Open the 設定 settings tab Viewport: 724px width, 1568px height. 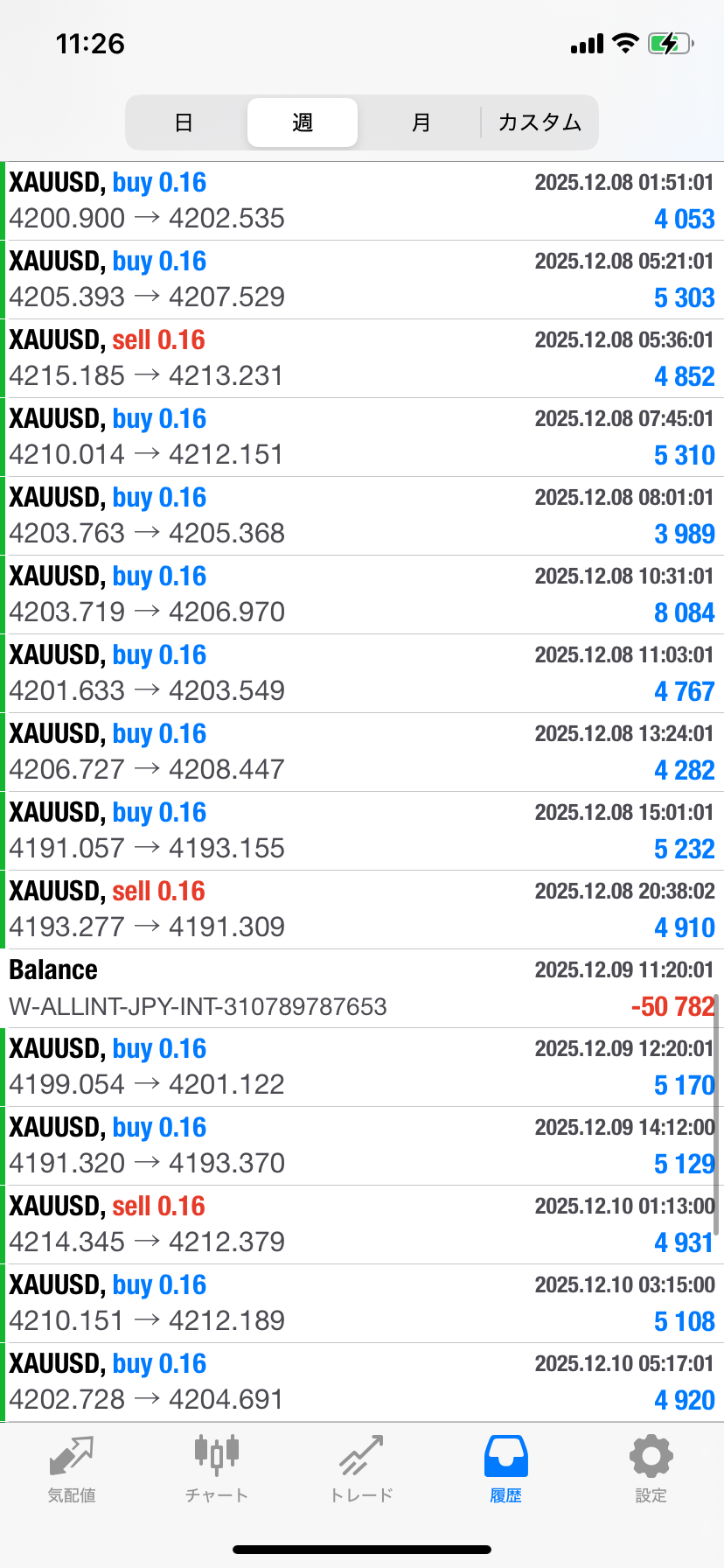tap(651, 1470)
